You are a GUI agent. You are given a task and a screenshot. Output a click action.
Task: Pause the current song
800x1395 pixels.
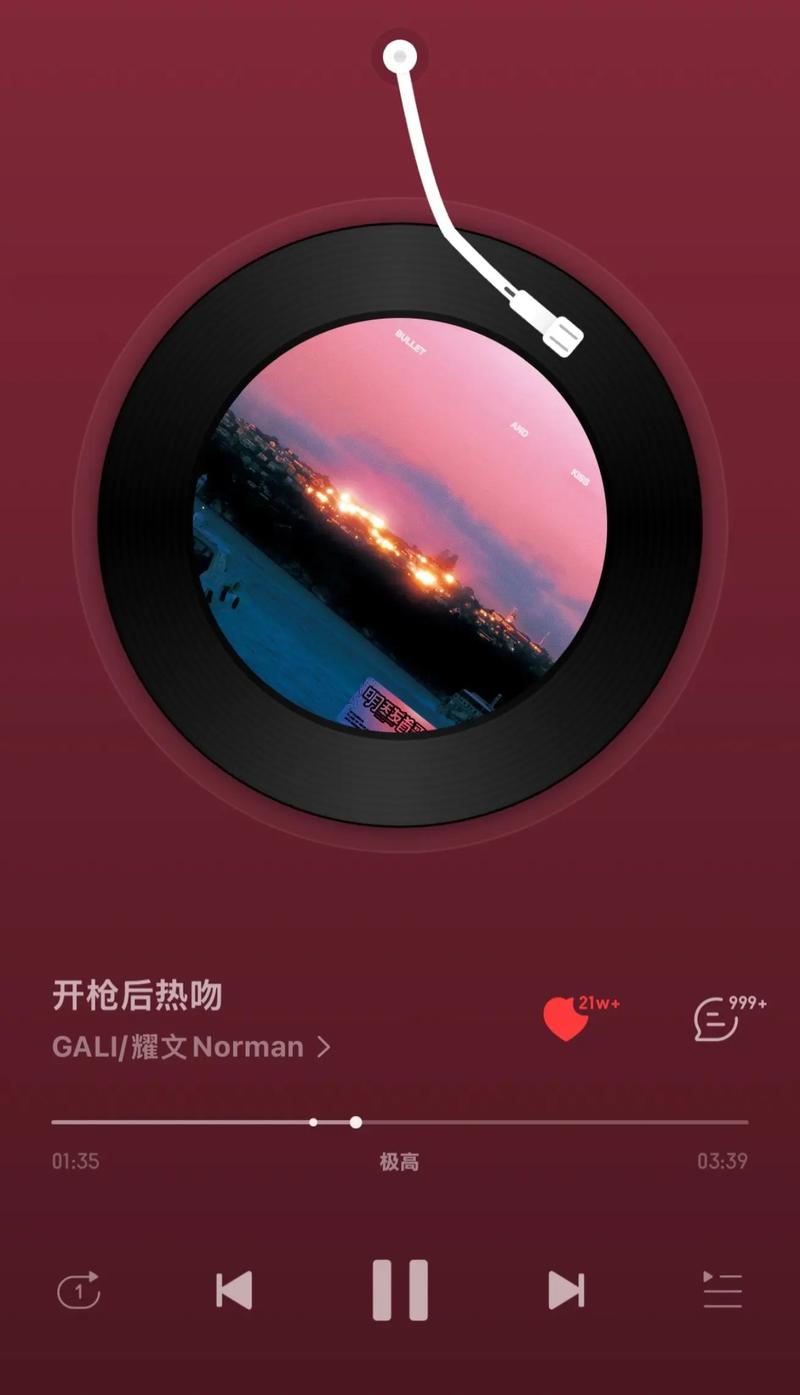click(x=400, y=1290)
